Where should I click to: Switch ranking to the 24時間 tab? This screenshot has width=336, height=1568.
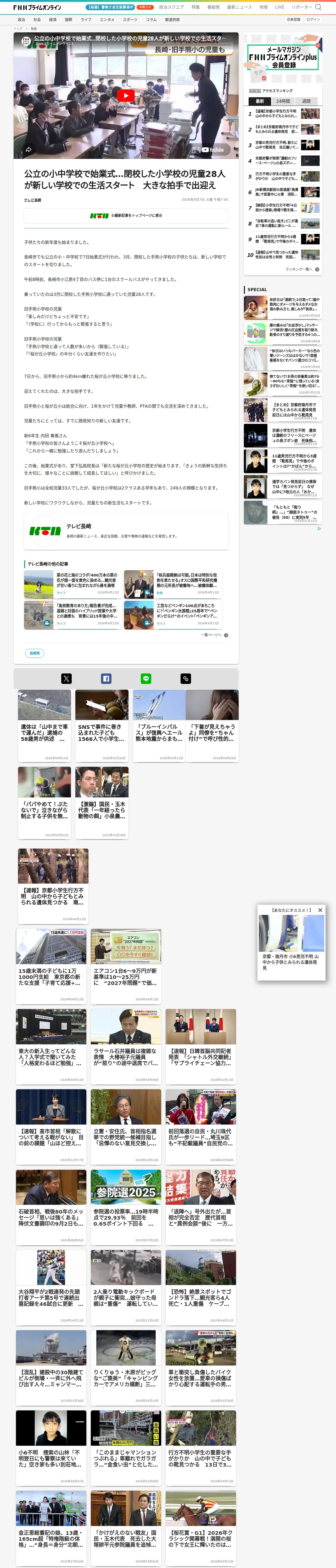pyautogui.click(x=283, y=101)
